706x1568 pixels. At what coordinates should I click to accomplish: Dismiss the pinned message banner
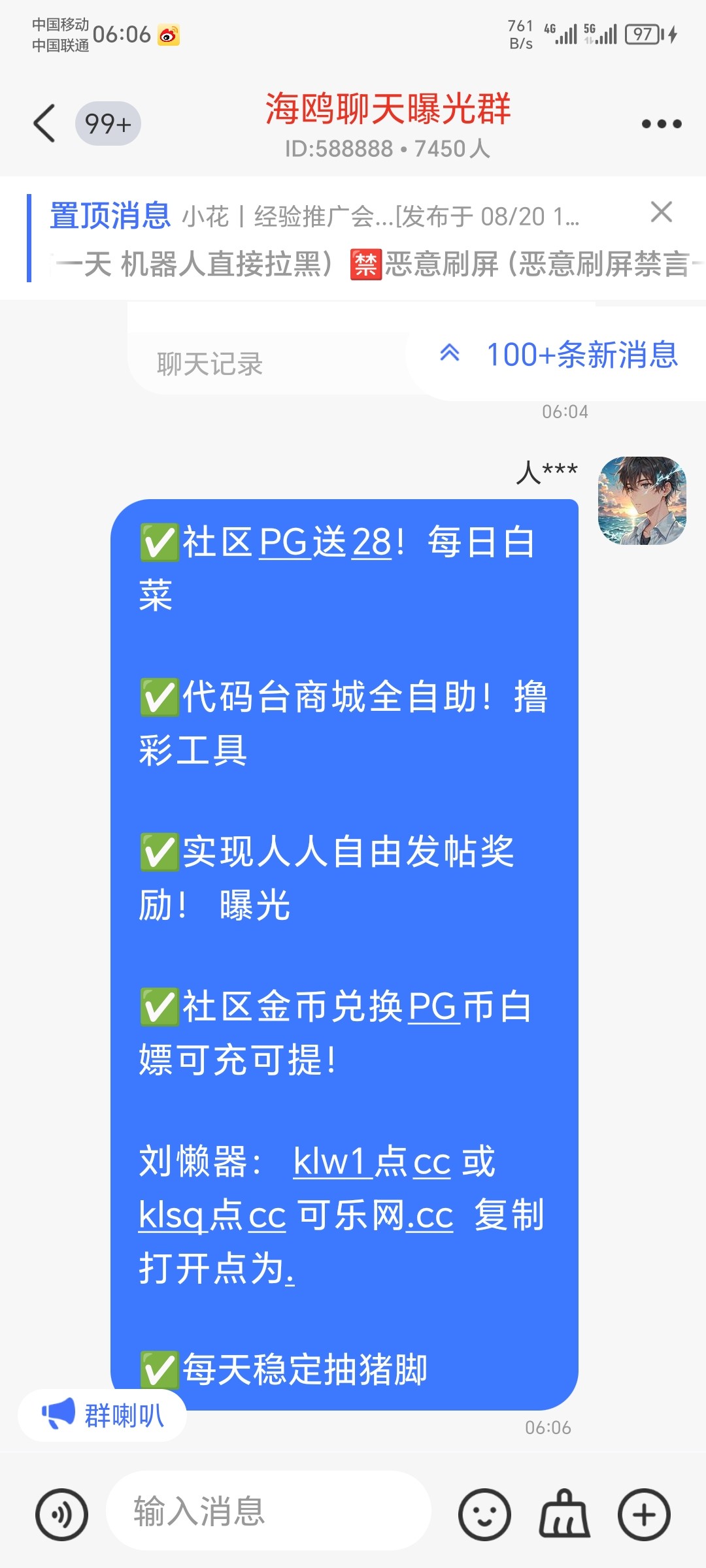(661, 212)
